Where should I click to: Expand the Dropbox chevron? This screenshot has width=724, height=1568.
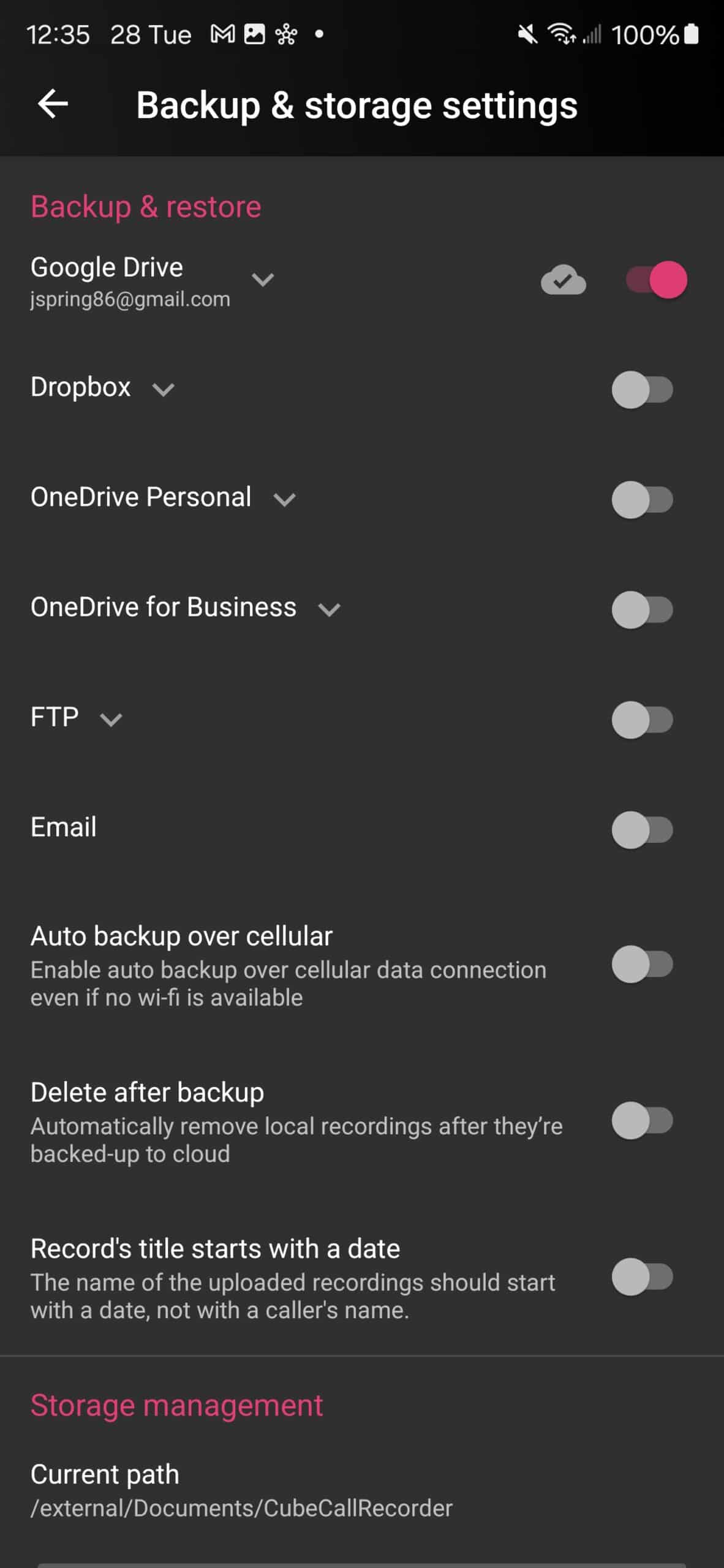click(163, 390)
